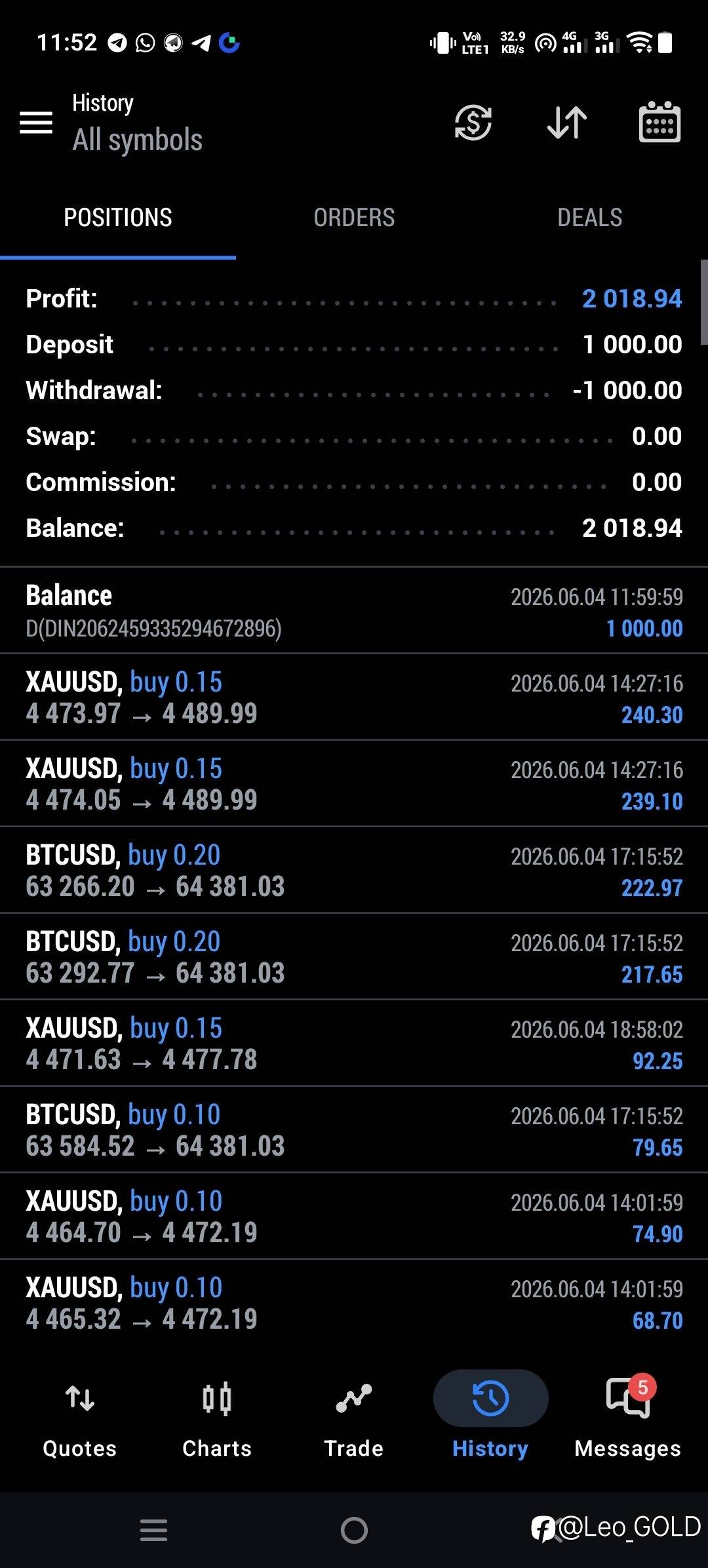This screenshot has height=1568, width=708.
Task: Open XAUUSD position with profit 74.90
Action: pyautogui.click(x=354, y=1217)
